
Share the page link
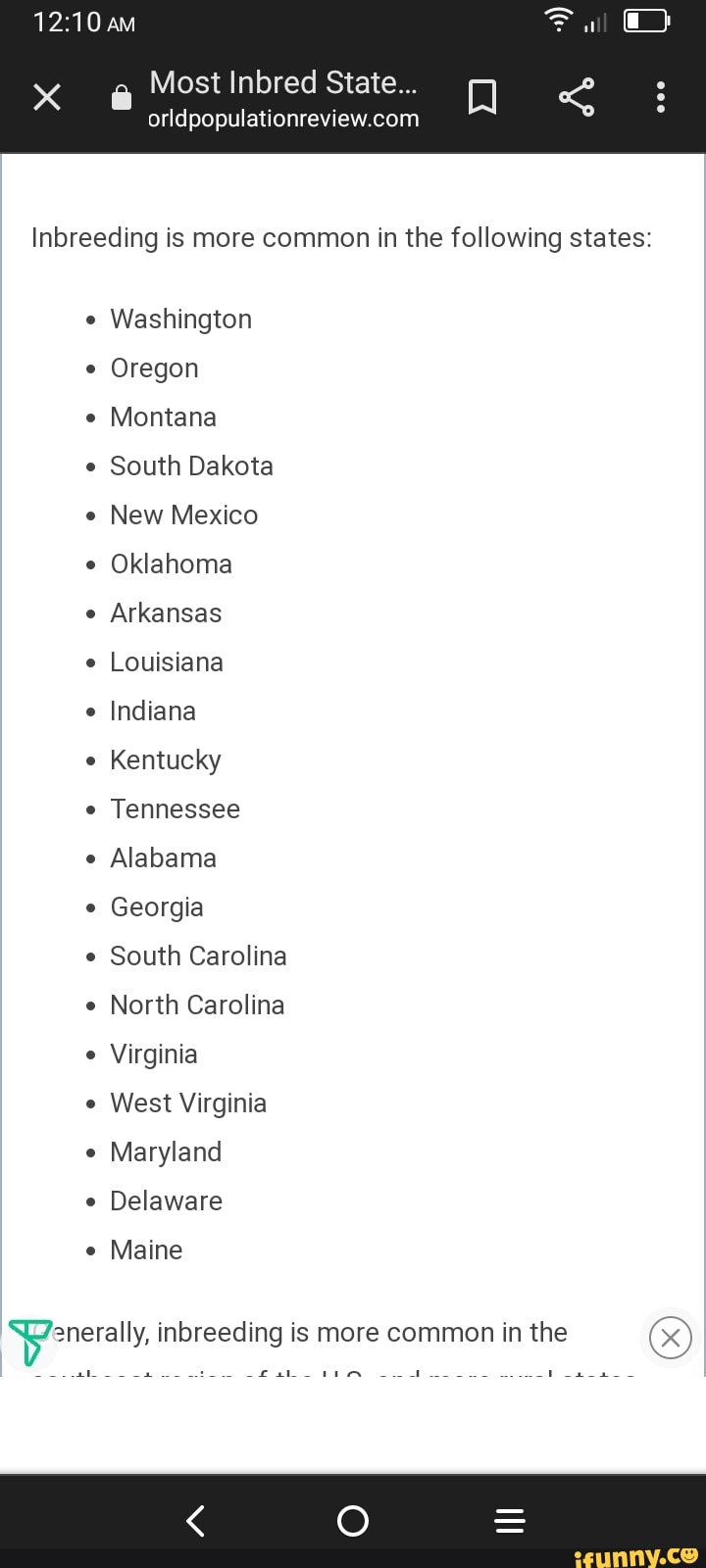click(x=577, y=97)
